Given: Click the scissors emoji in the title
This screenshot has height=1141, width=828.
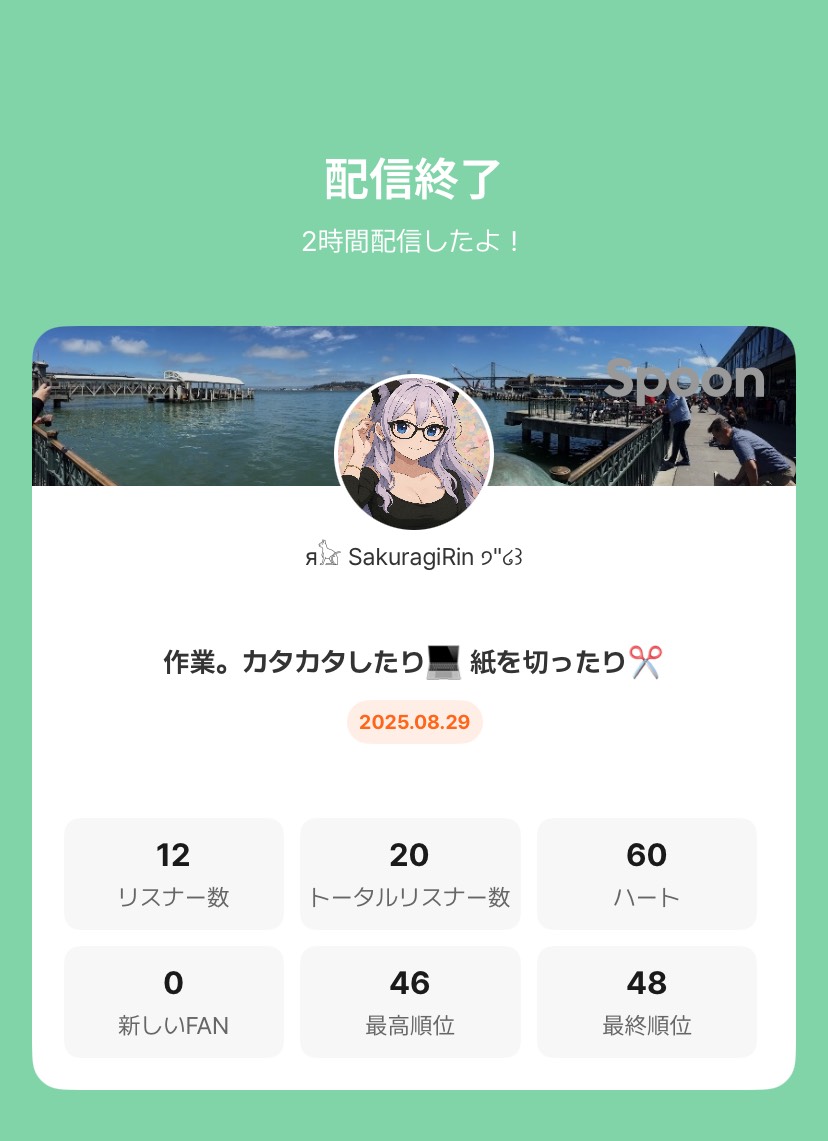Looking at the screenshot, I should [x=647, y=660].
